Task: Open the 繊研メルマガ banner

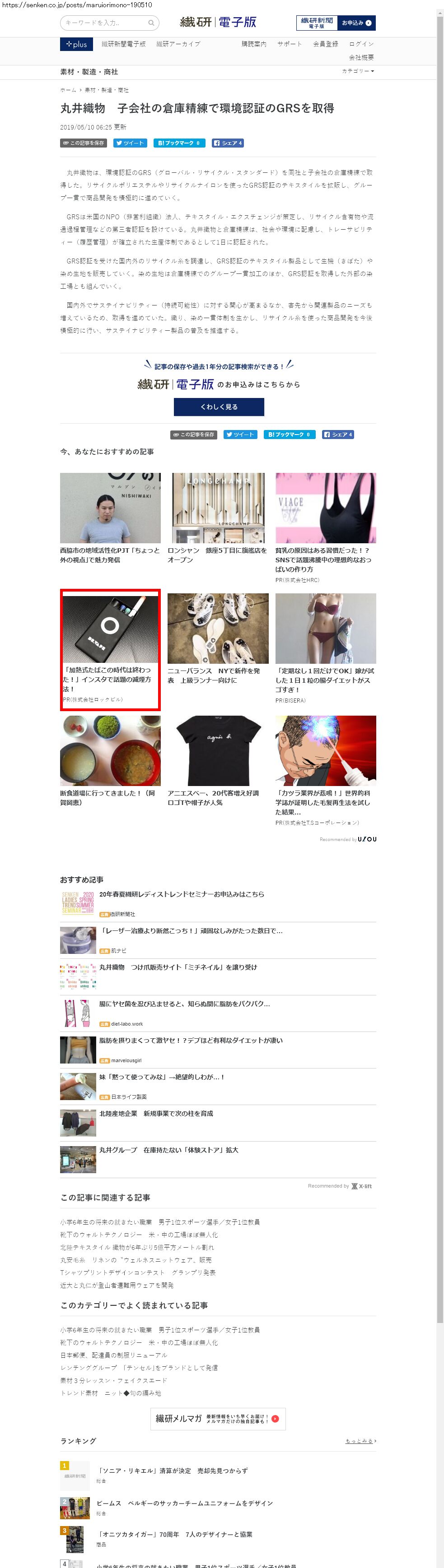Action: 217,1418
